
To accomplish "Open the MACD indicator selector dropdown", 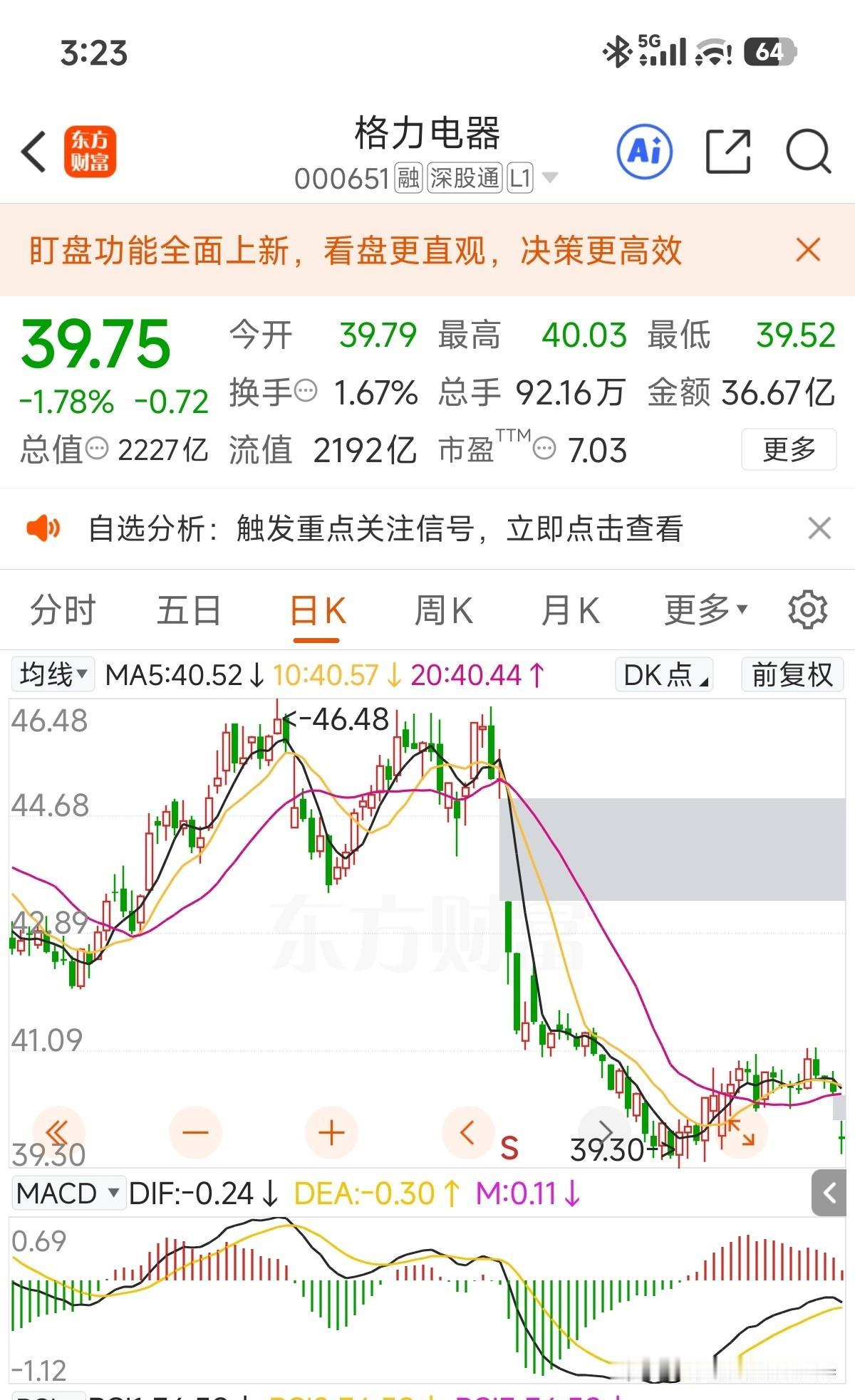I will point(68,1193).
